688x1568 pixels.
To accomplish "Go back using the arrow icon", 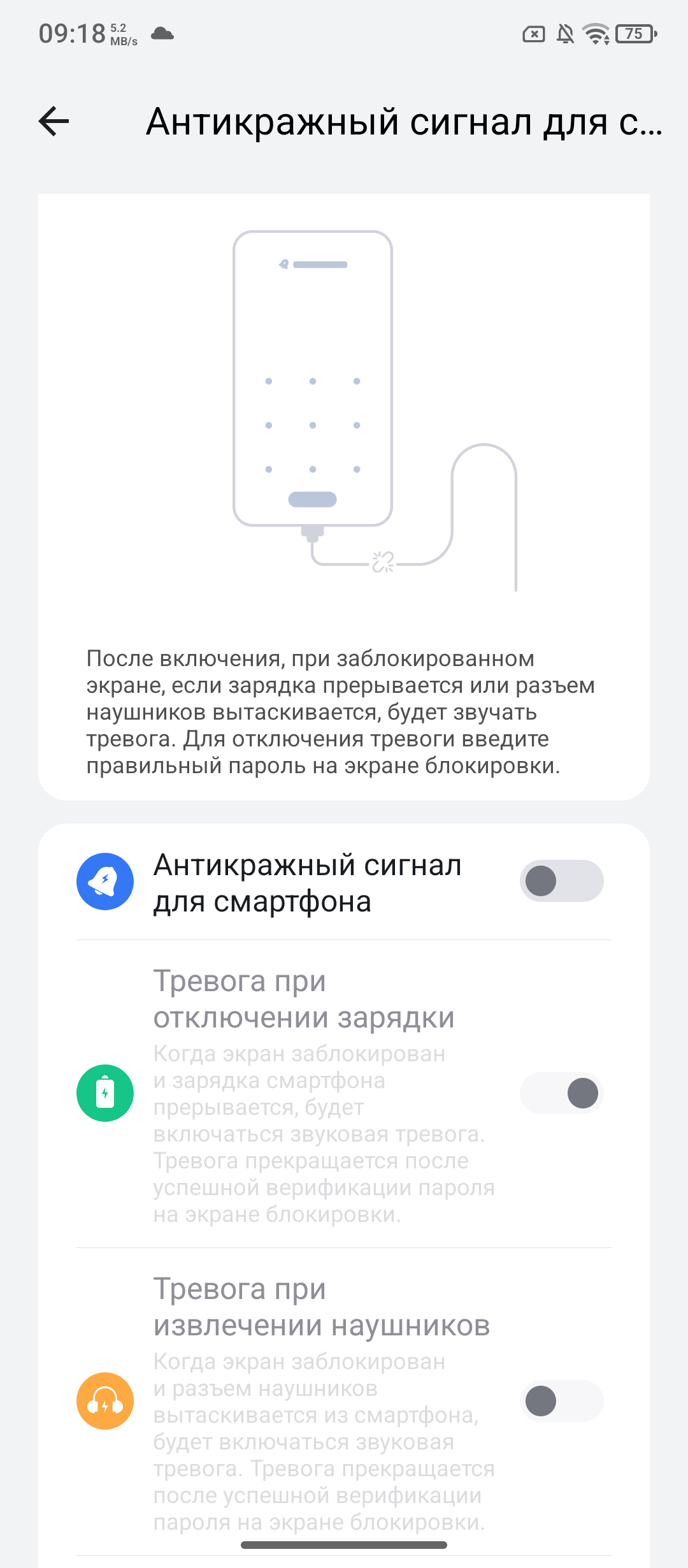I will coord(54,121).
